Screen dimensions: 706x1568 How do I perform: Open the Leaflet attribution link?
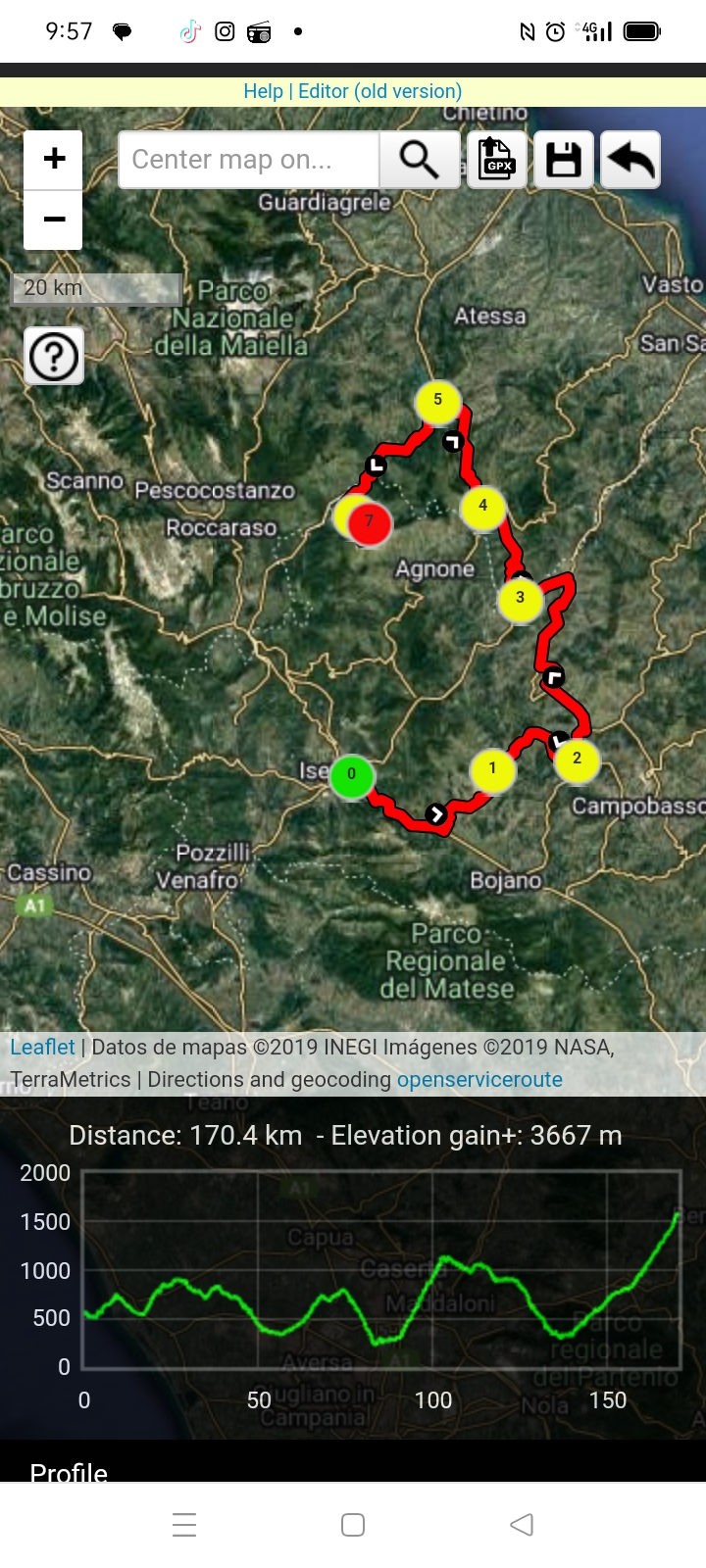(x=42, y=1047)
